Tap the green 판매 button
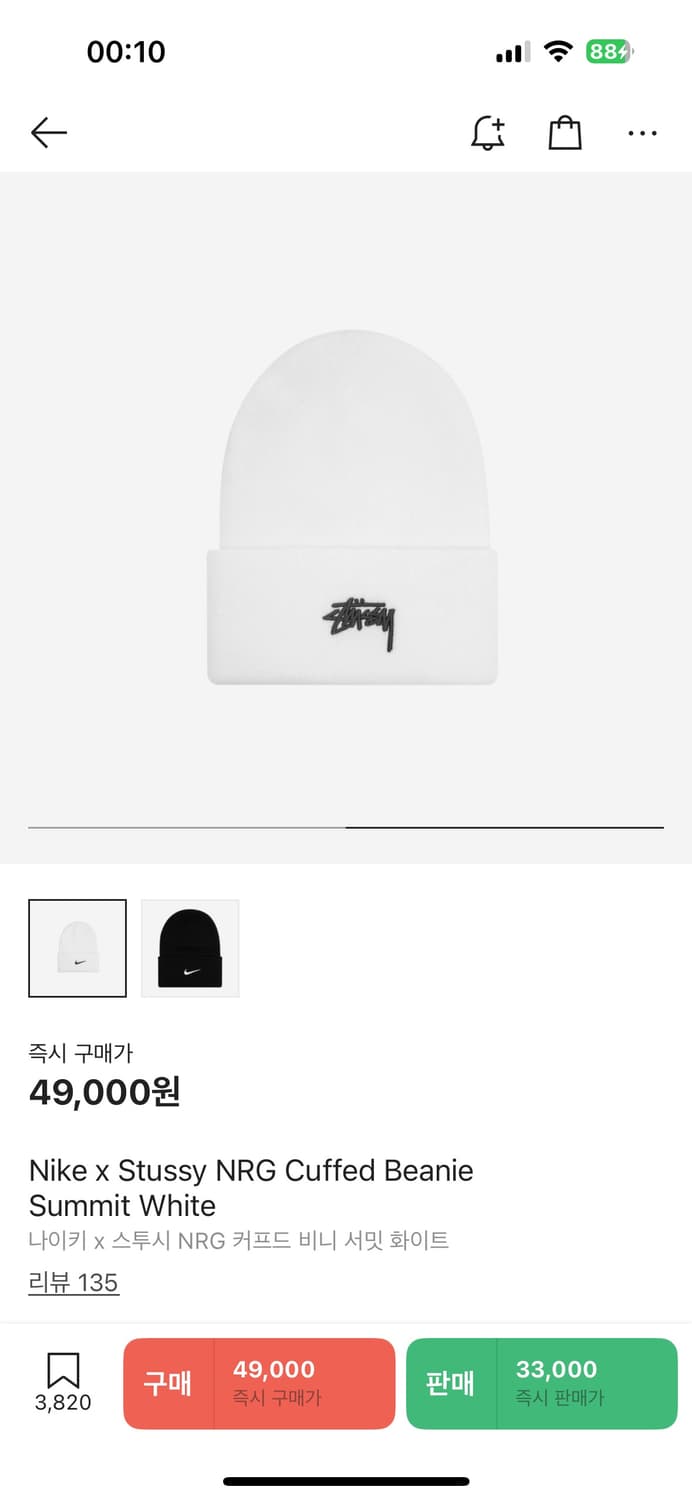Image resolution: width=692 pixels, height=1500 pixels. pyautogui.click(x=541, y=1383)
